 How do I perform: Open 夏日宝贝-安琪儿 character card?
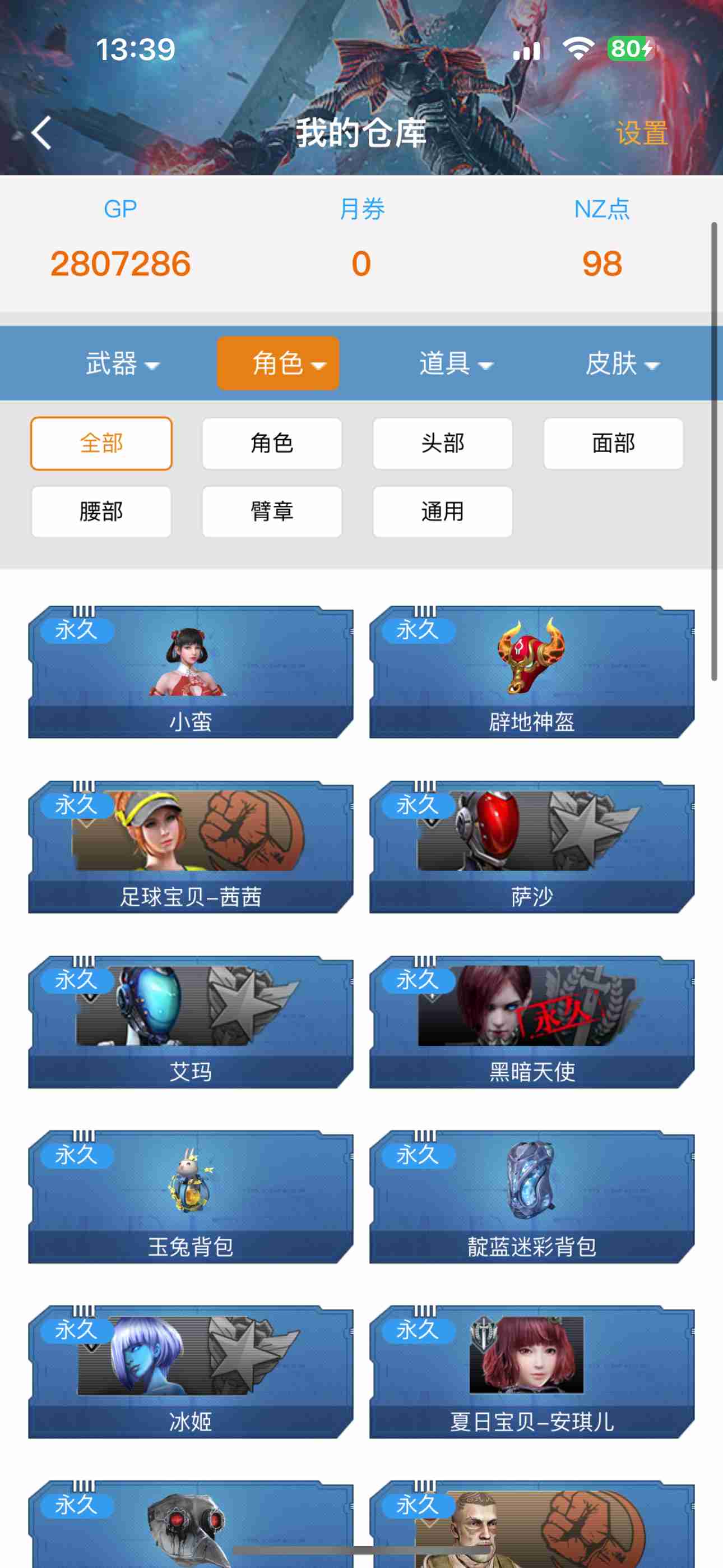pyautogui.click(x=531, y=1372)
